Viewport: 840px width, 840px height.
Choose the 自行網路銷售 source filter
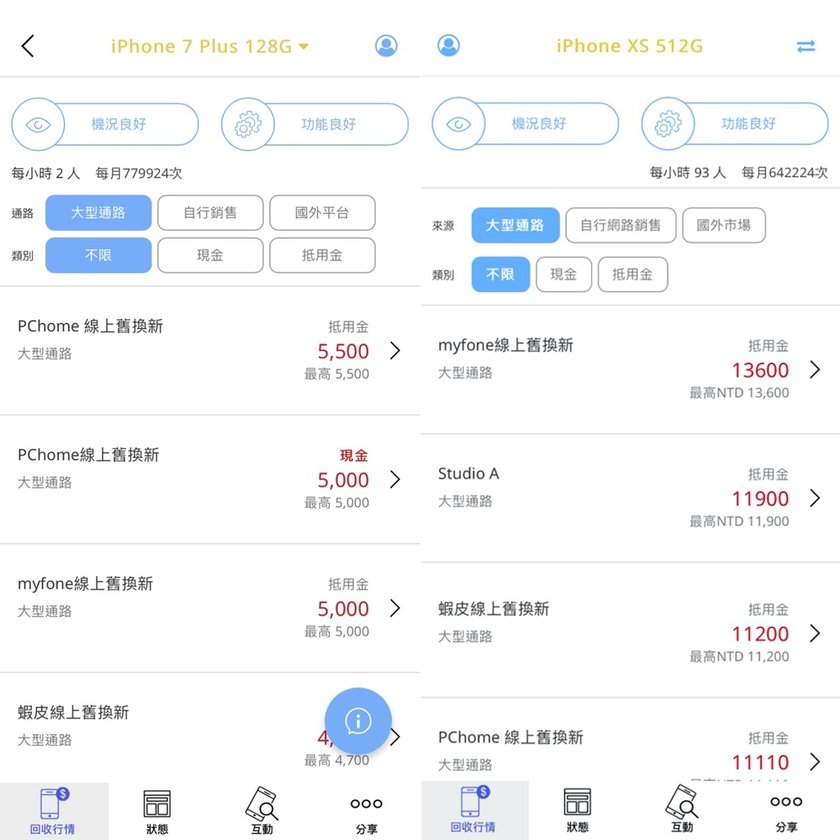click(x=620, y=226)
